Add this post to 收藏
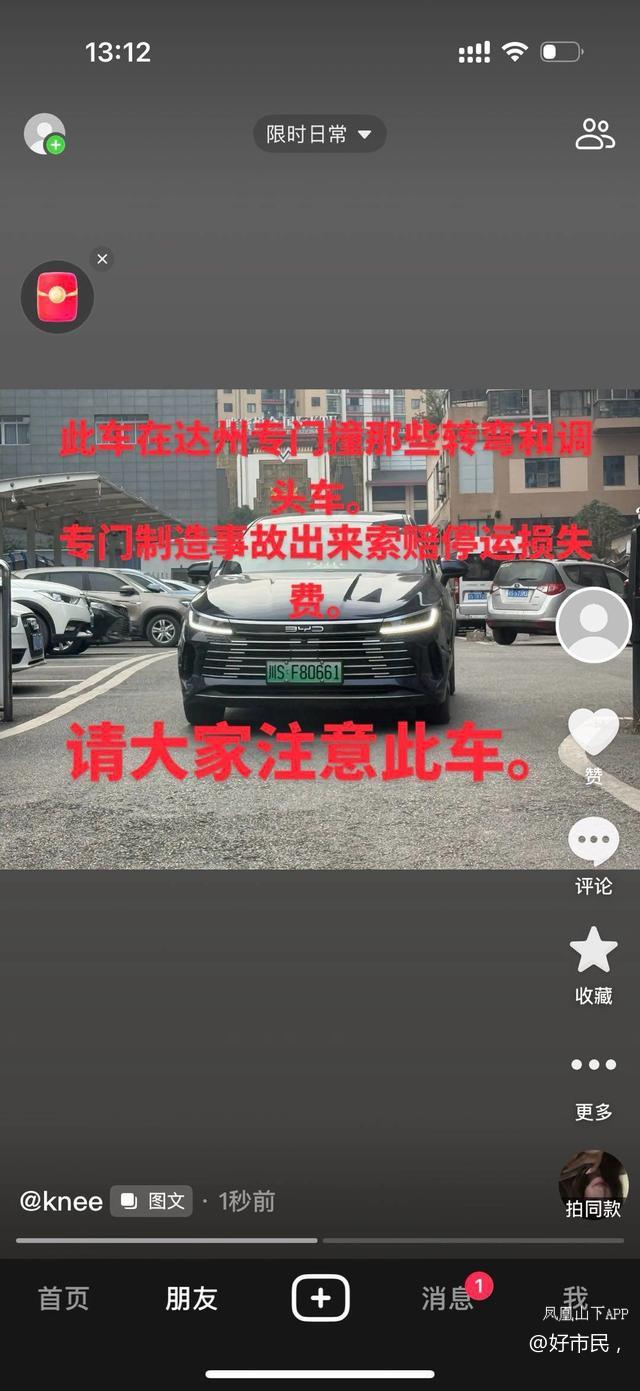The image size is (640, 1391). [x=593, y=952]
